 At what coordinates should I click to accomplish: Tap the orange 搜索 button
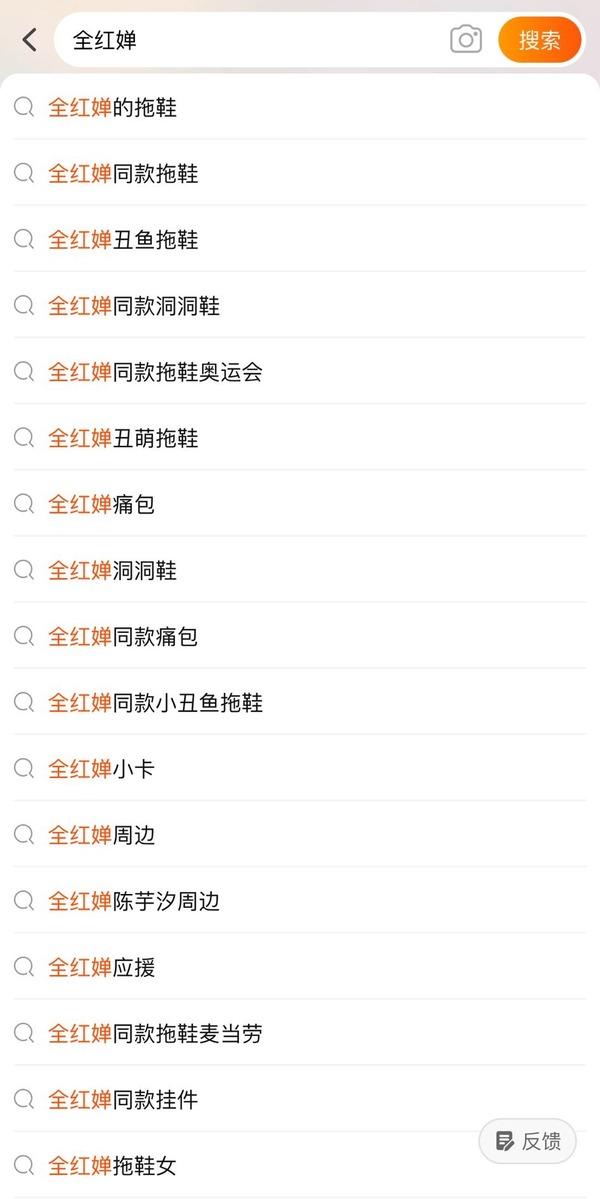540,40
